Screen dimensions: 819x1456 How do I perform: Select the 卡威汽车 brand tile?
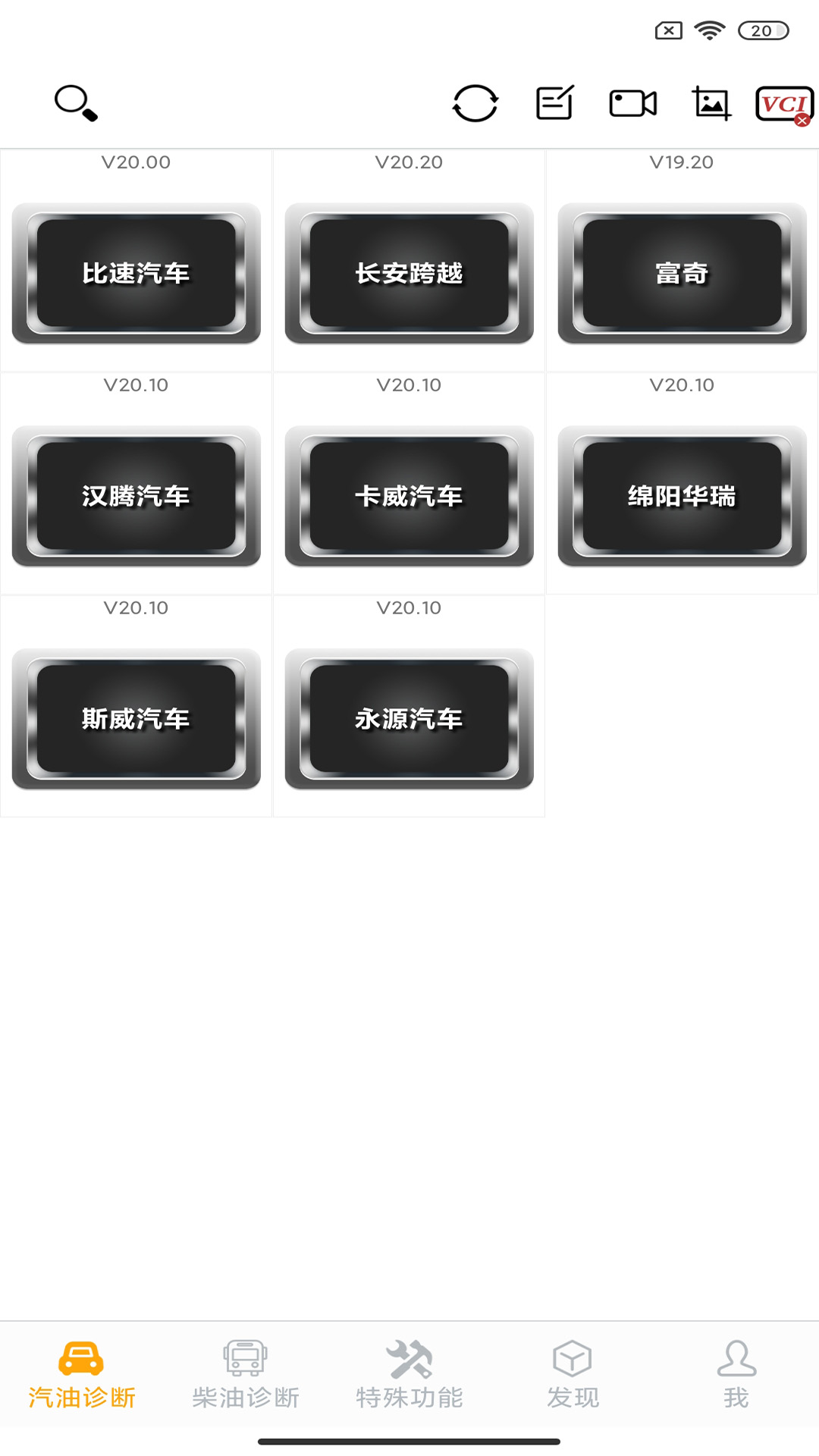[409, 495]
